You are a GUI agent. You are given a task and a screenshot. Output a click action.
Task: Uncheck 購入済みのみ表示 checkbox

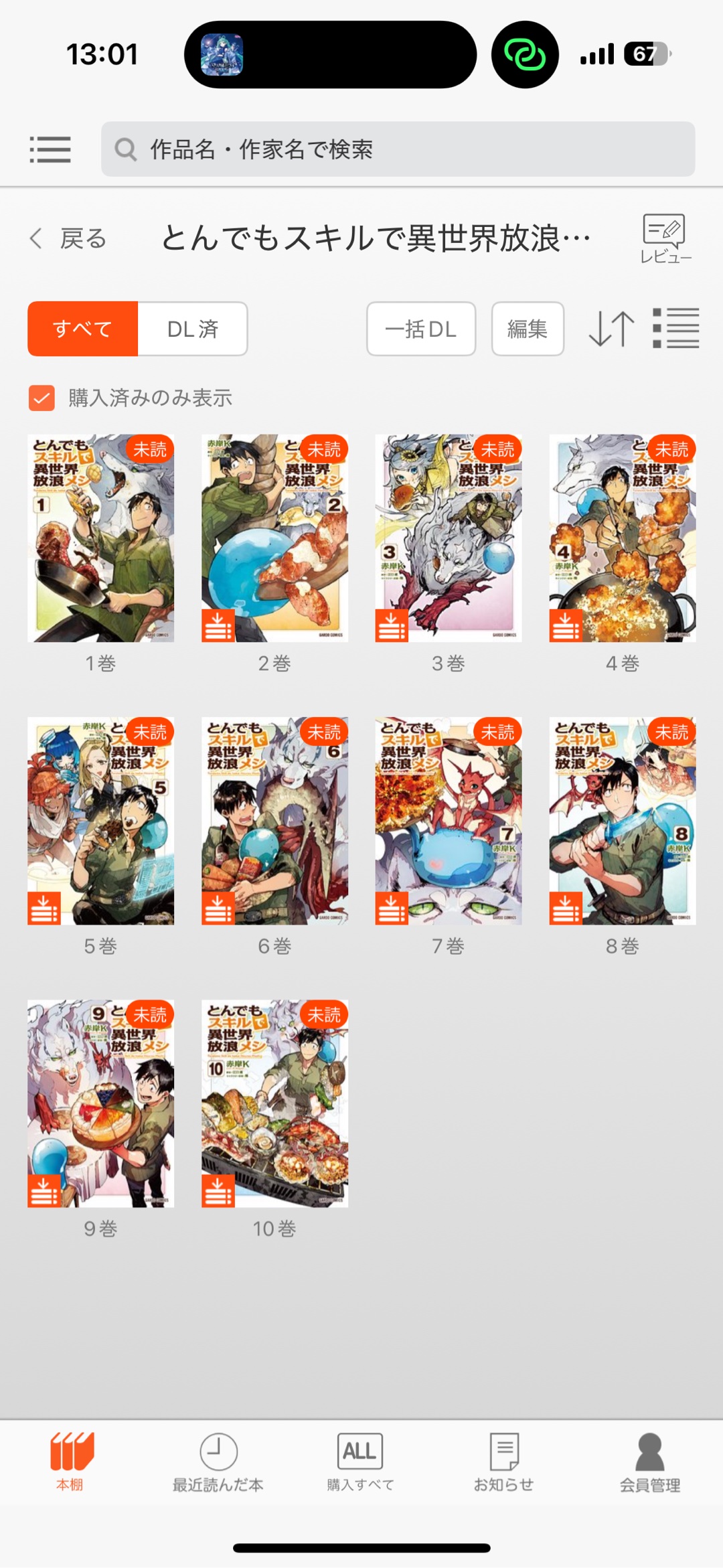[42, 398]
